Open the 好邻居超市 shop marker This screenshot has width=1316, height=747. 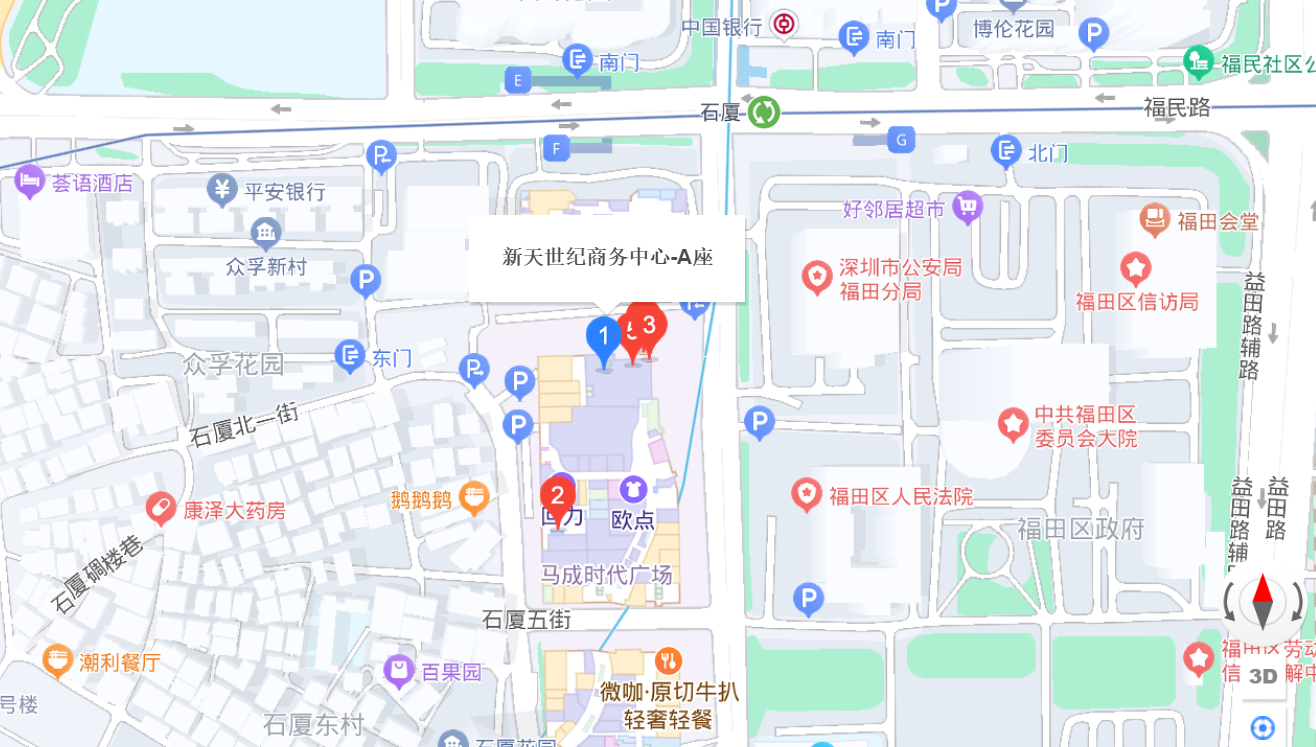coord(968,208)
